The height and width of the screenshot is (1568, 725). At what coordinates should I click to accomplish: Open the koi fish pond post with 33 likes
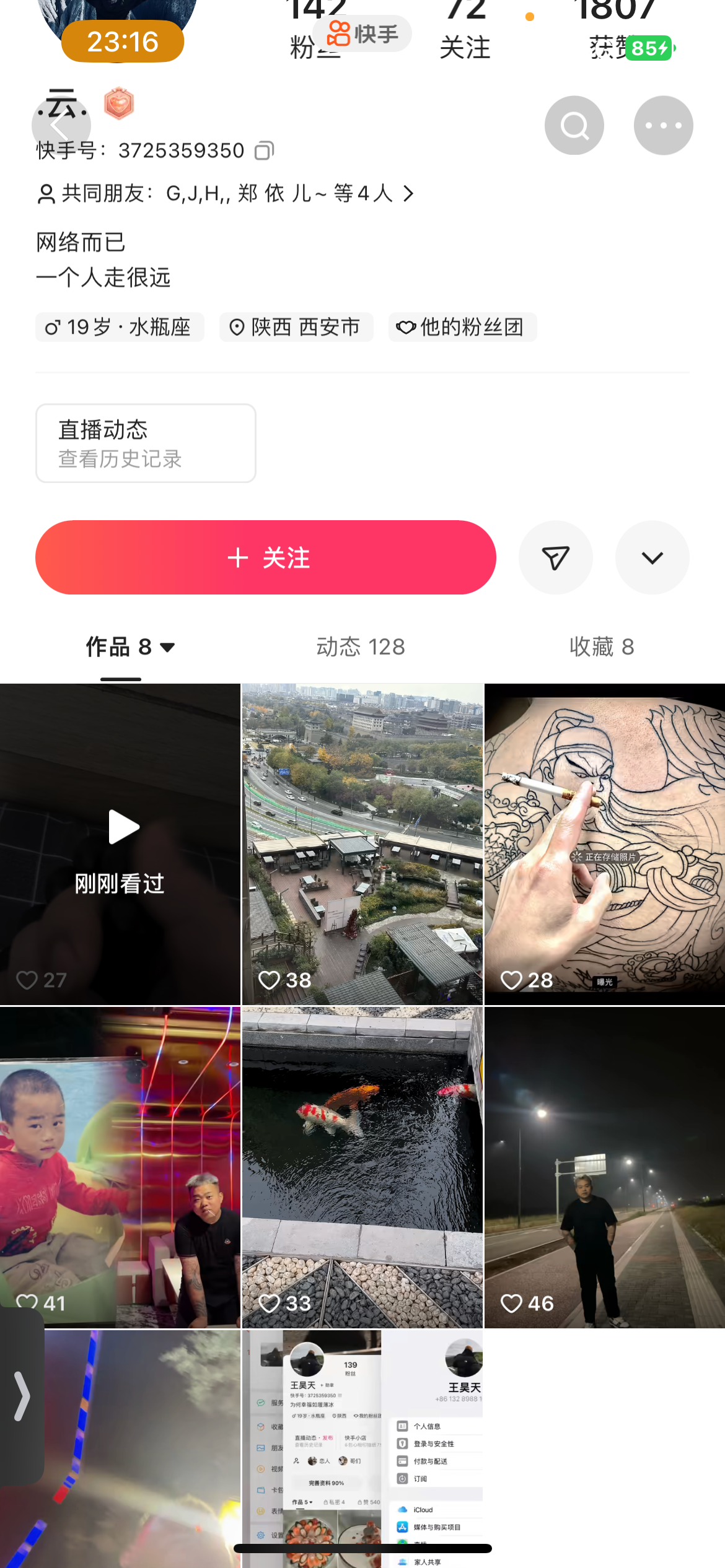(x=362, y=1167)
